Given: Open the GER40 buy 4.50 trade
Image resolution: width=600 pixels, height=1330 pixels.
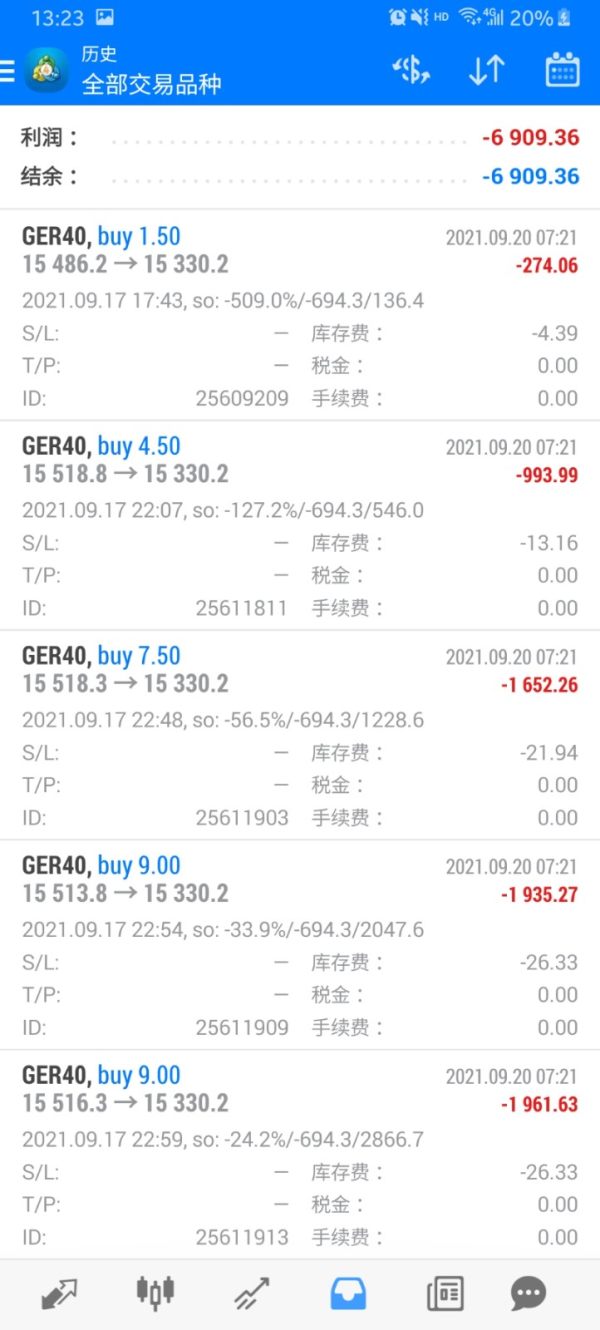Looking at the screenshot, I should tap(300, 526).
